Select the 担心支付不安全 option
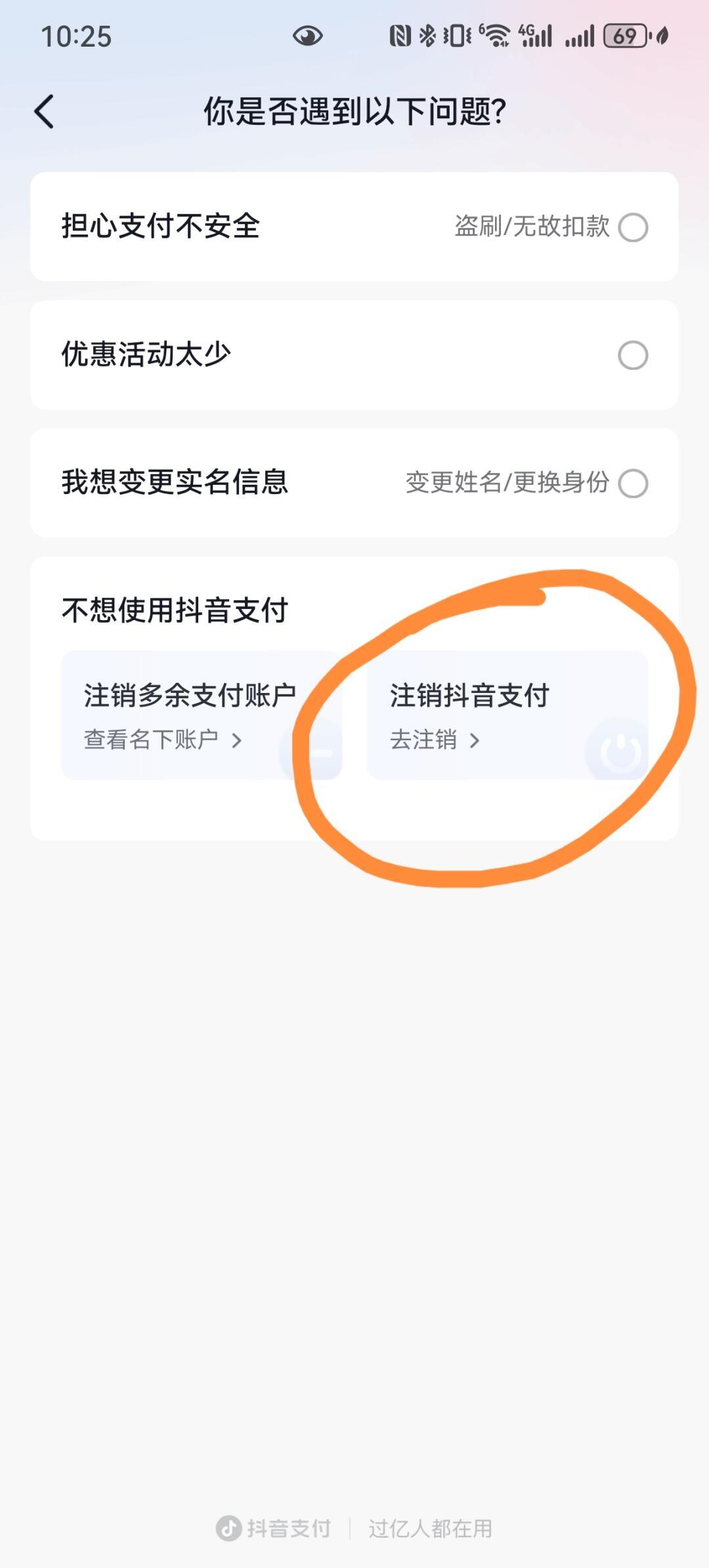 pos(632,227)
